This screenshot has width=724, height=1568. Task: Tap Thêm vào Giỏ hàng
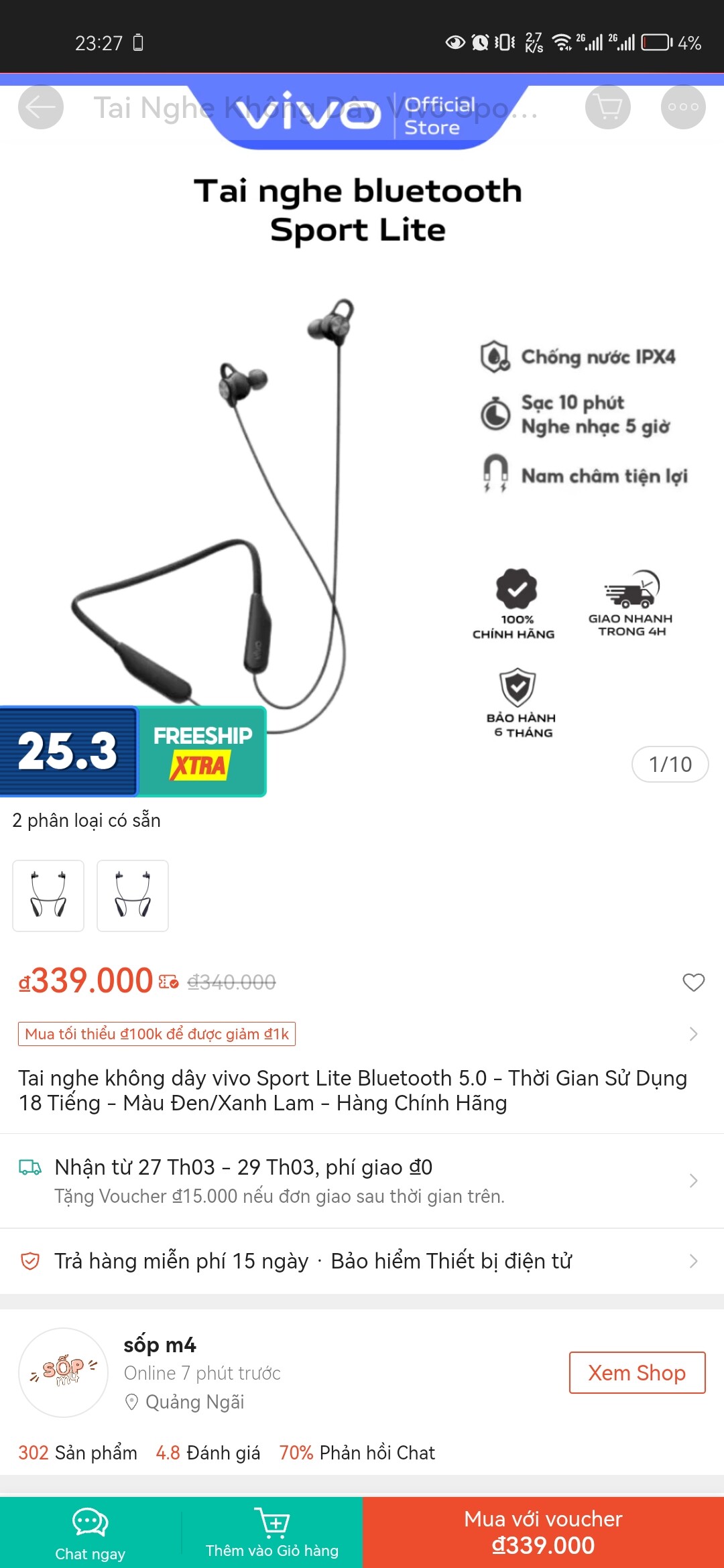click(272, 1532)
